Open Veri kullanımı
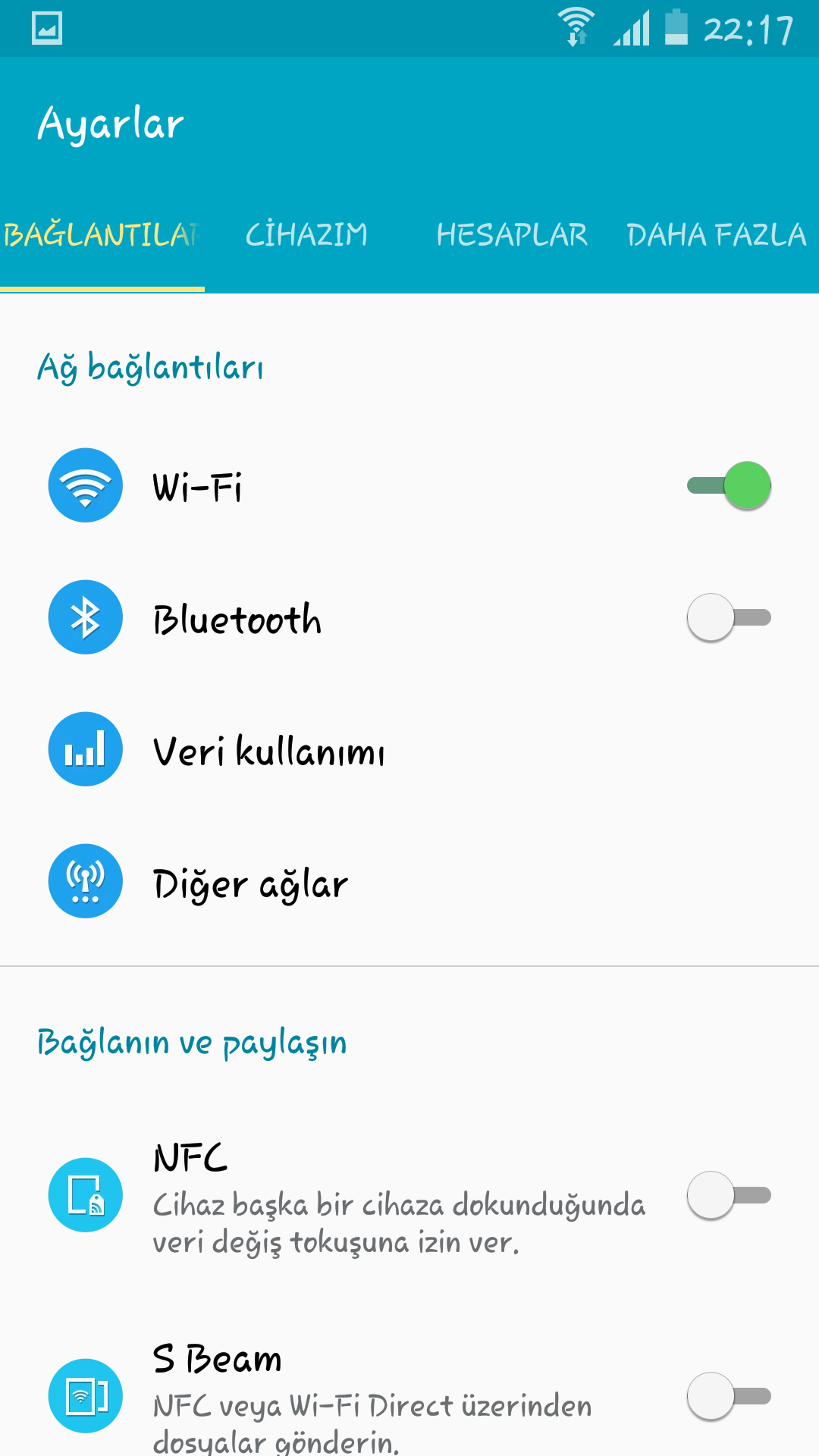Viewport: 819px width, 1456px height. 409,750
